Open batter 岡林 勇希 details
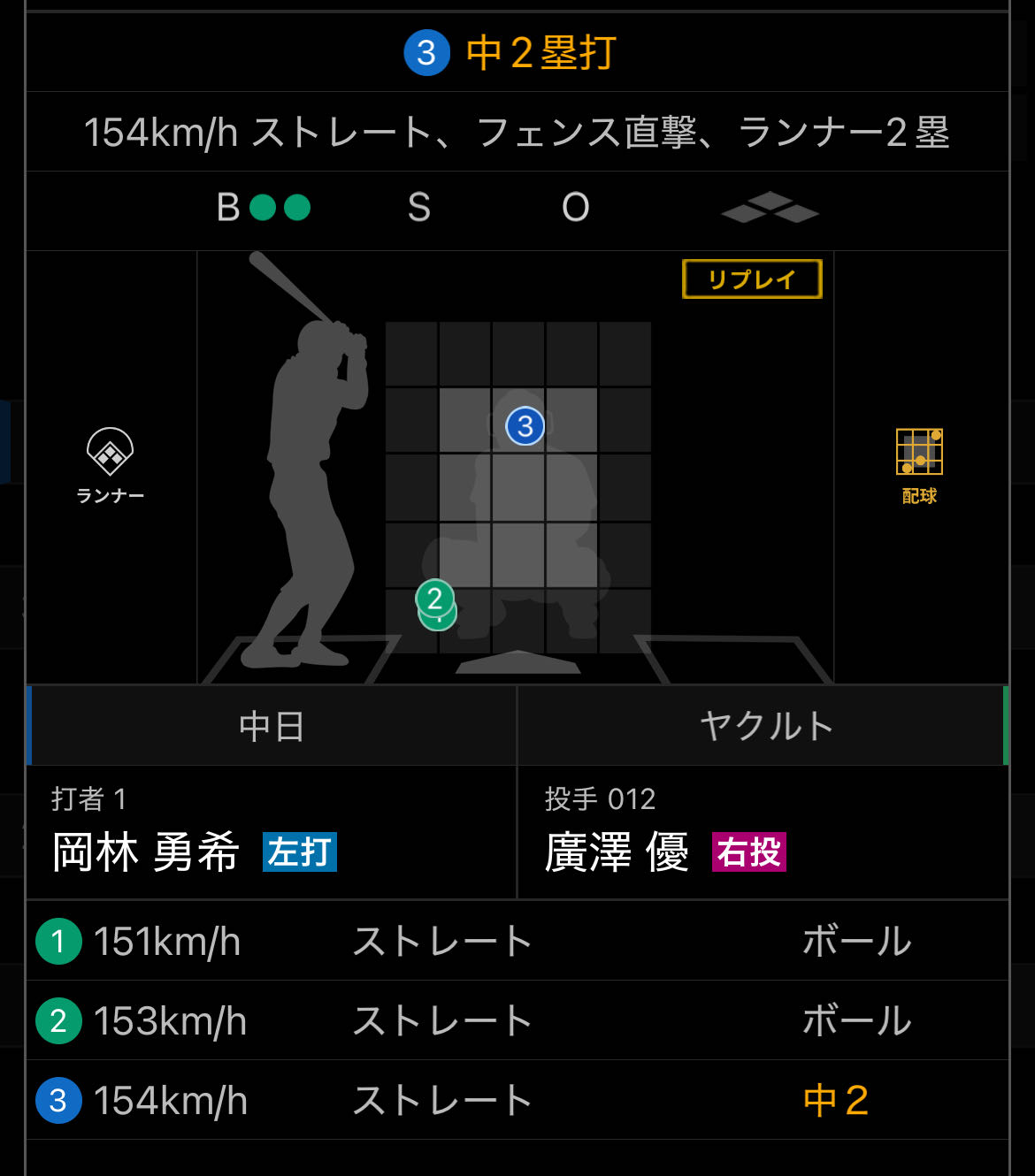 (x=146, y=851)
